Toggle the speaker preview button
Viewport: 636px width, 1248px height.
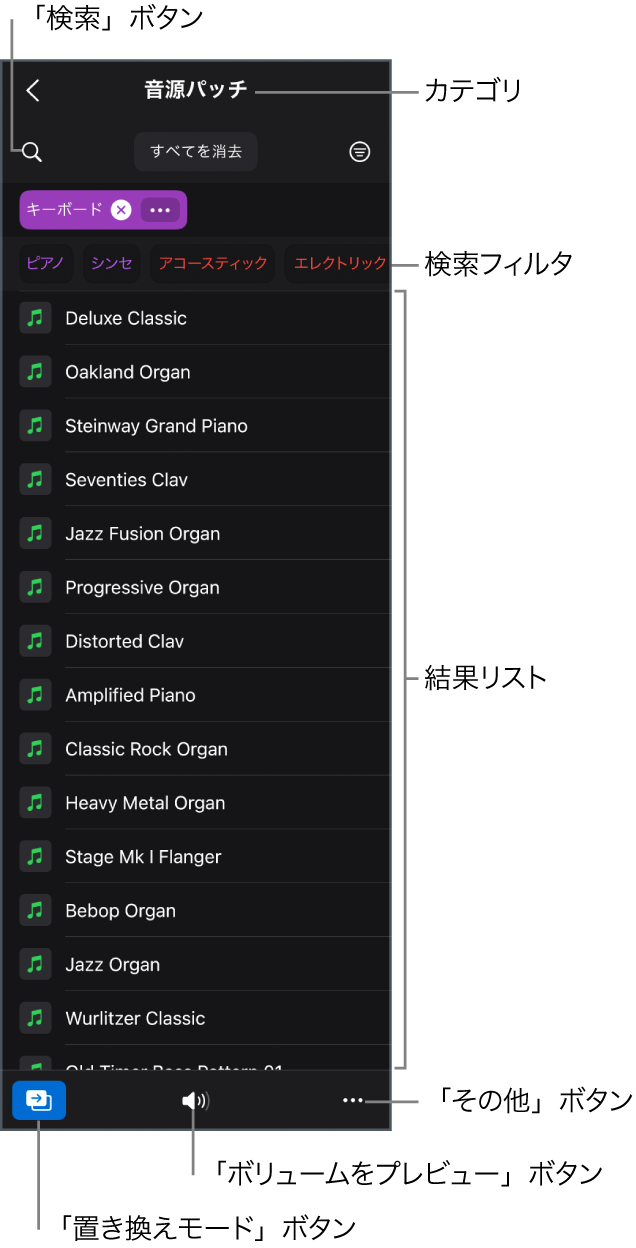(x=195, y=1101)
